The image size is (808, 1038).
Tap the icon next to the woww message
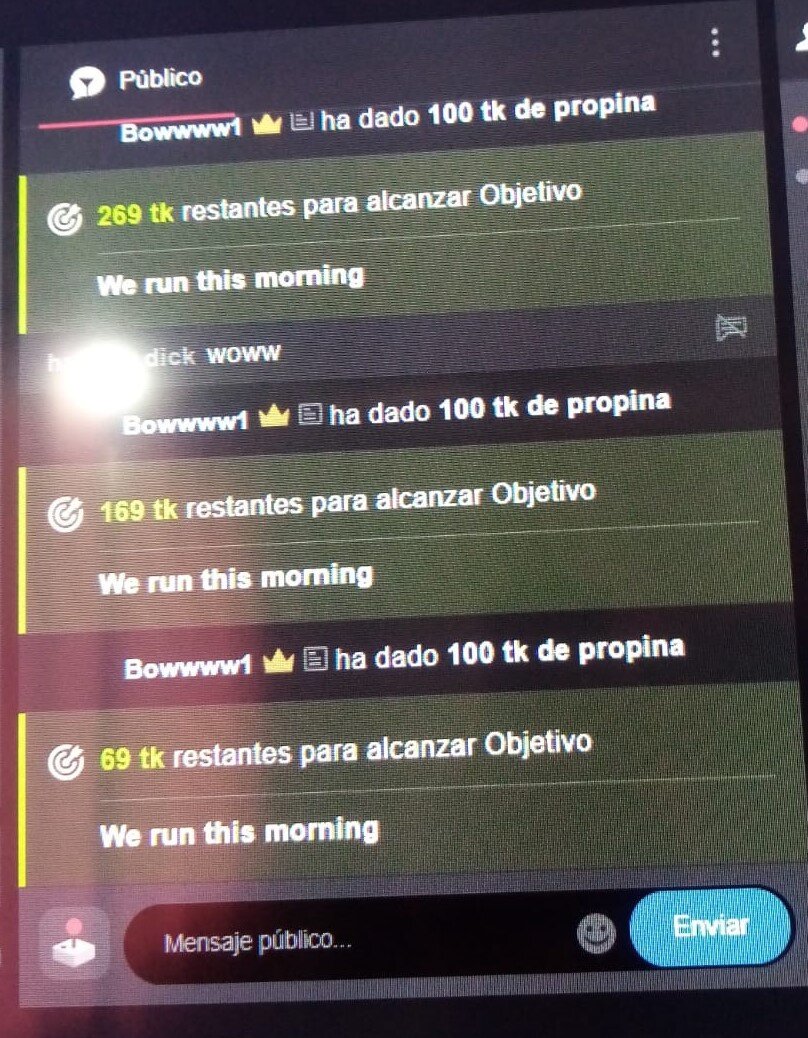click(x=732, y=328)
